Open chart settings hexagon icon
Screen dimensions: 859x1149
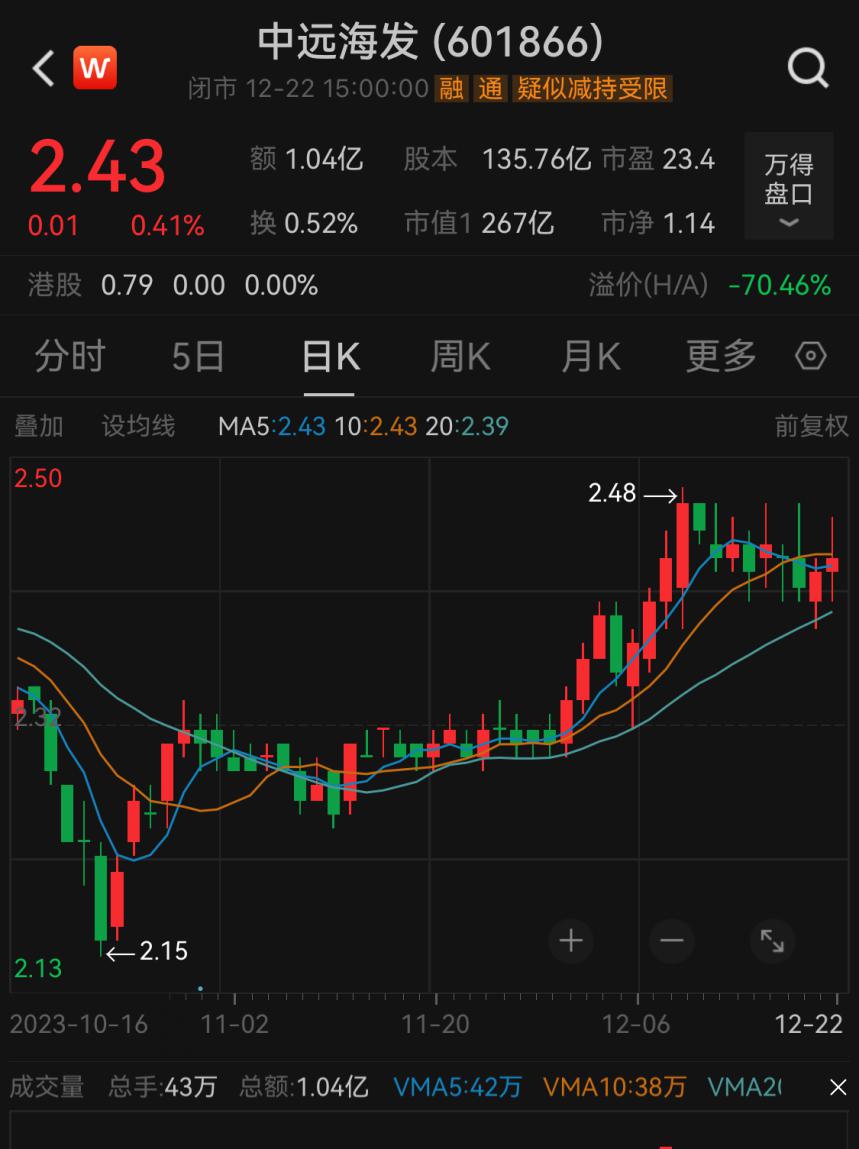point(811,356)
